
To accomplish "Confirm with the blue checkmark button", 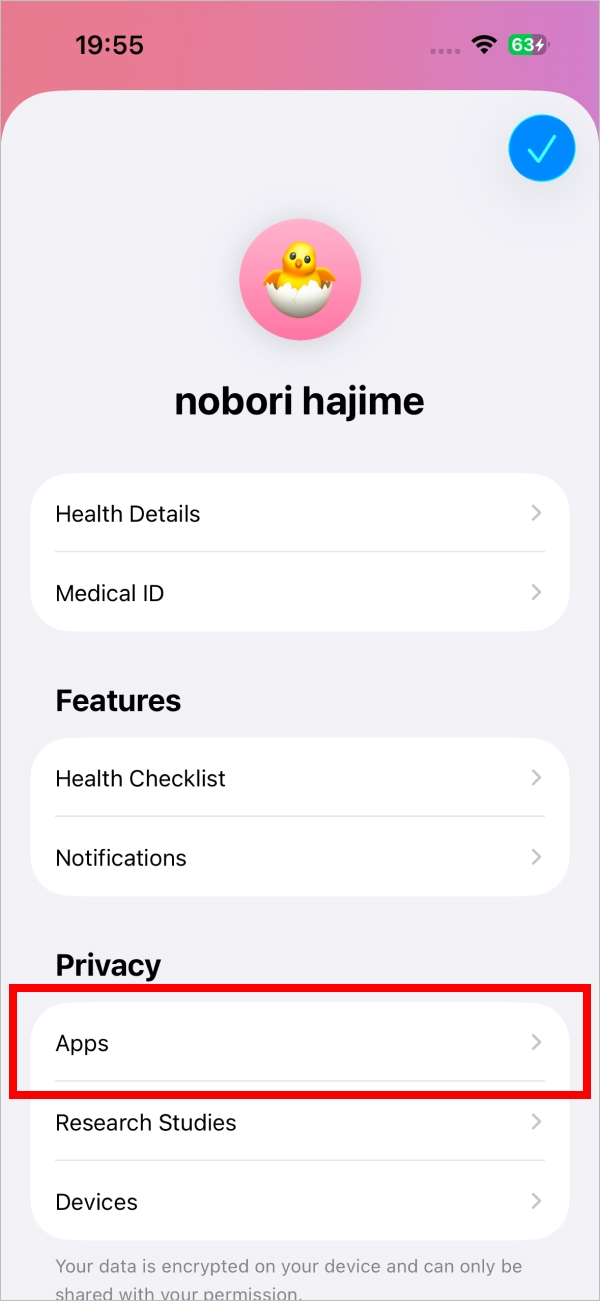I will tap(541, 149).
